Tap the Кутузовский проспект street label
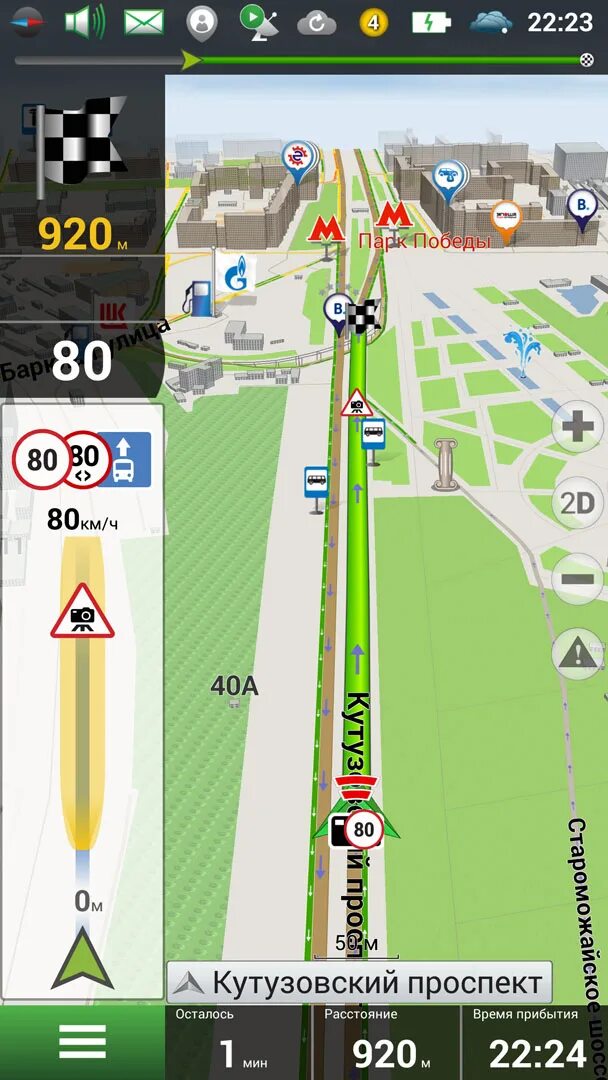608x1080 pixels. [x=360, y=982]
